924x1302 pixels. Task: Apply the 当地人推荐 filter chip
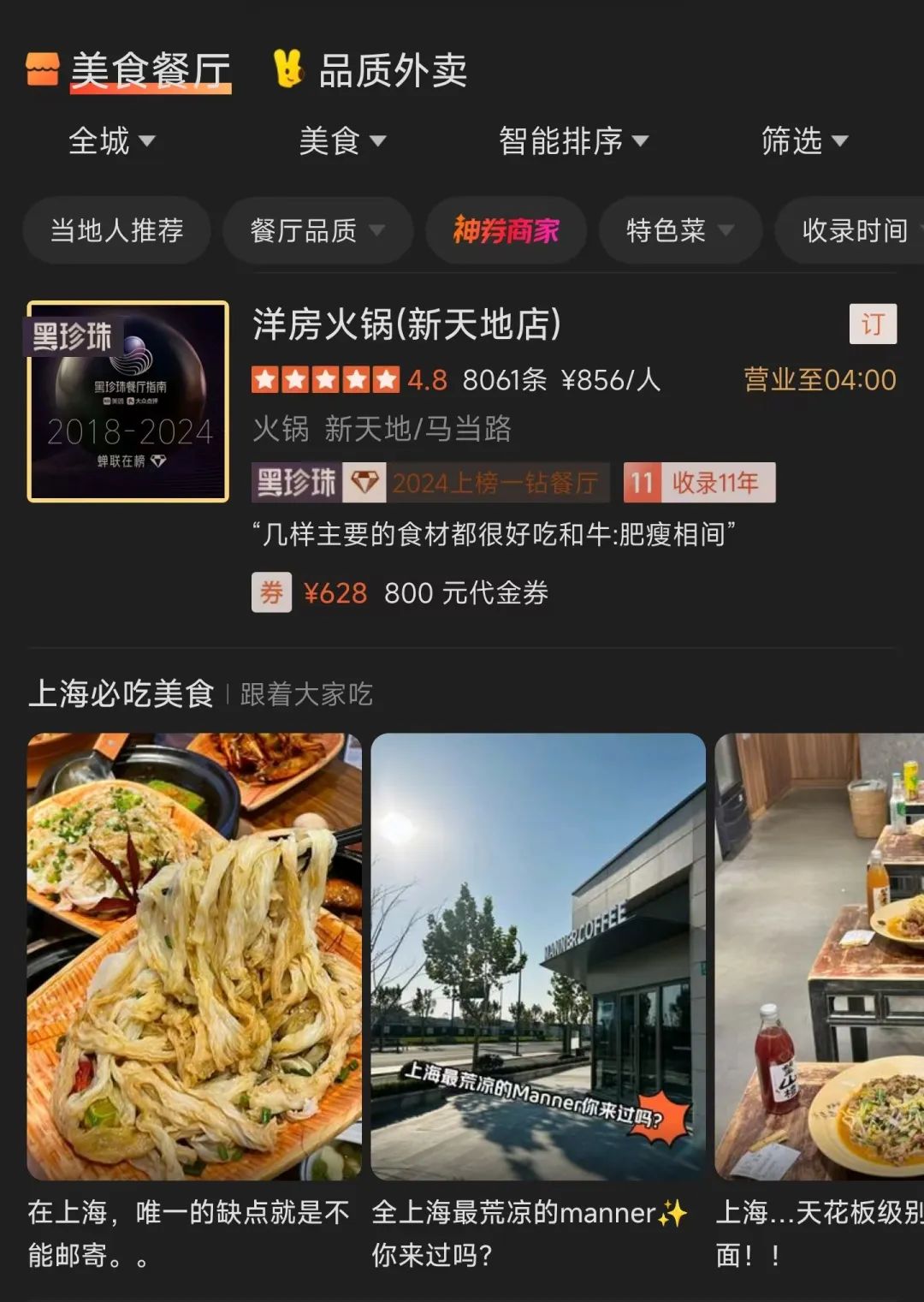(117, 230)
